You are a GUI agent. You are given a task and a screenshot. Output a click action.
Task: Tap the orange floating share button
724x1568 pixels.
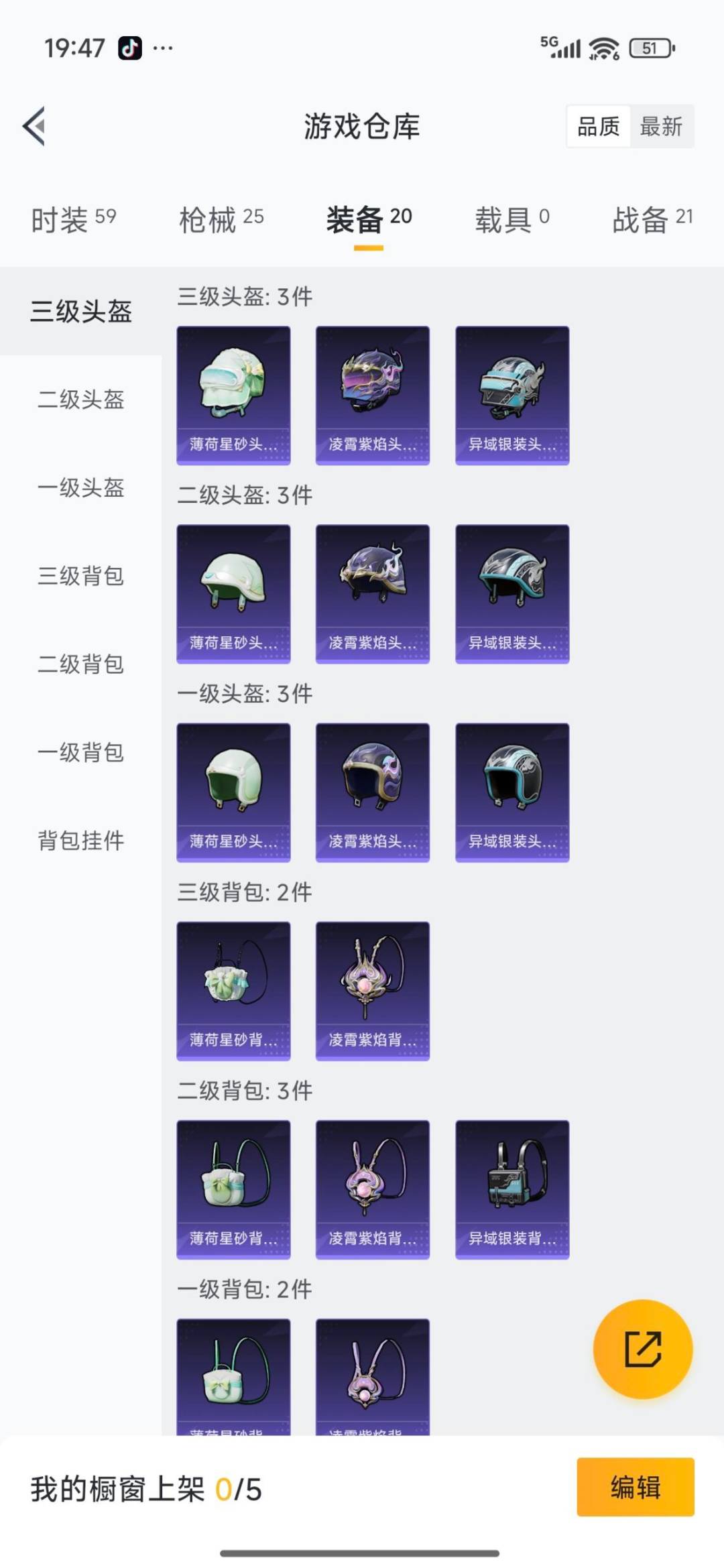point(643,1349)
